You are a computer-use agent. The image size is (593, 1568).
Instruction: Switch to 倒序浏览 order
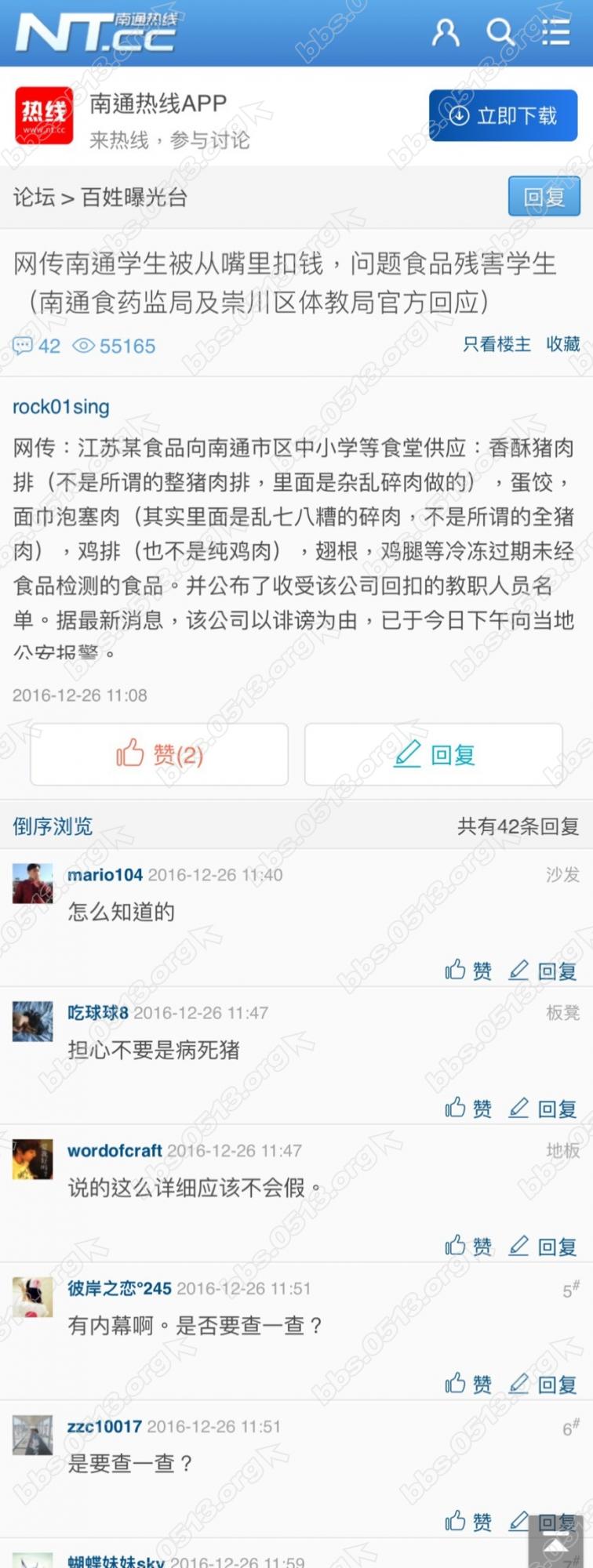click(53, 826)
